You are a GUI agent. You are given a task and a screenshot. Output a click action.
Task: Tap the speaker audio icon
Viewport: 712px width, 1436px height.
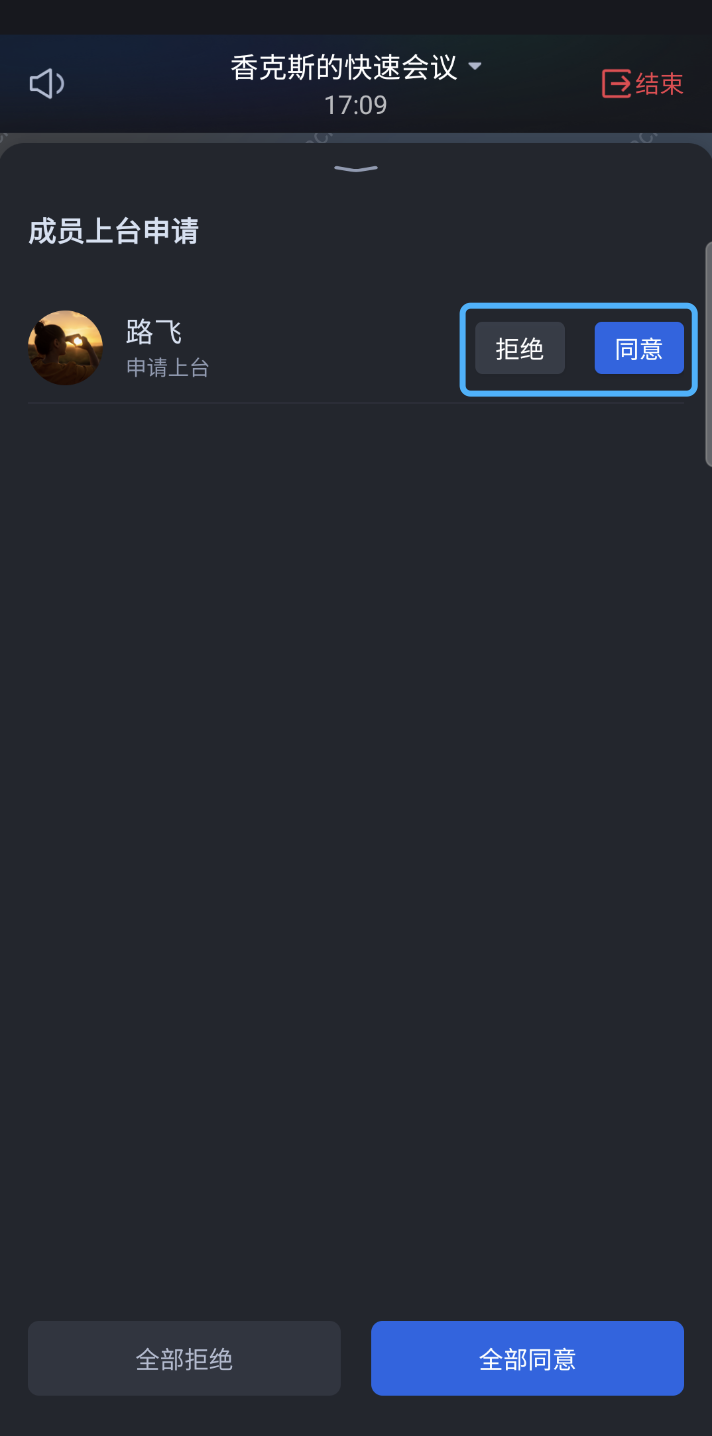[x=47, y=84]
